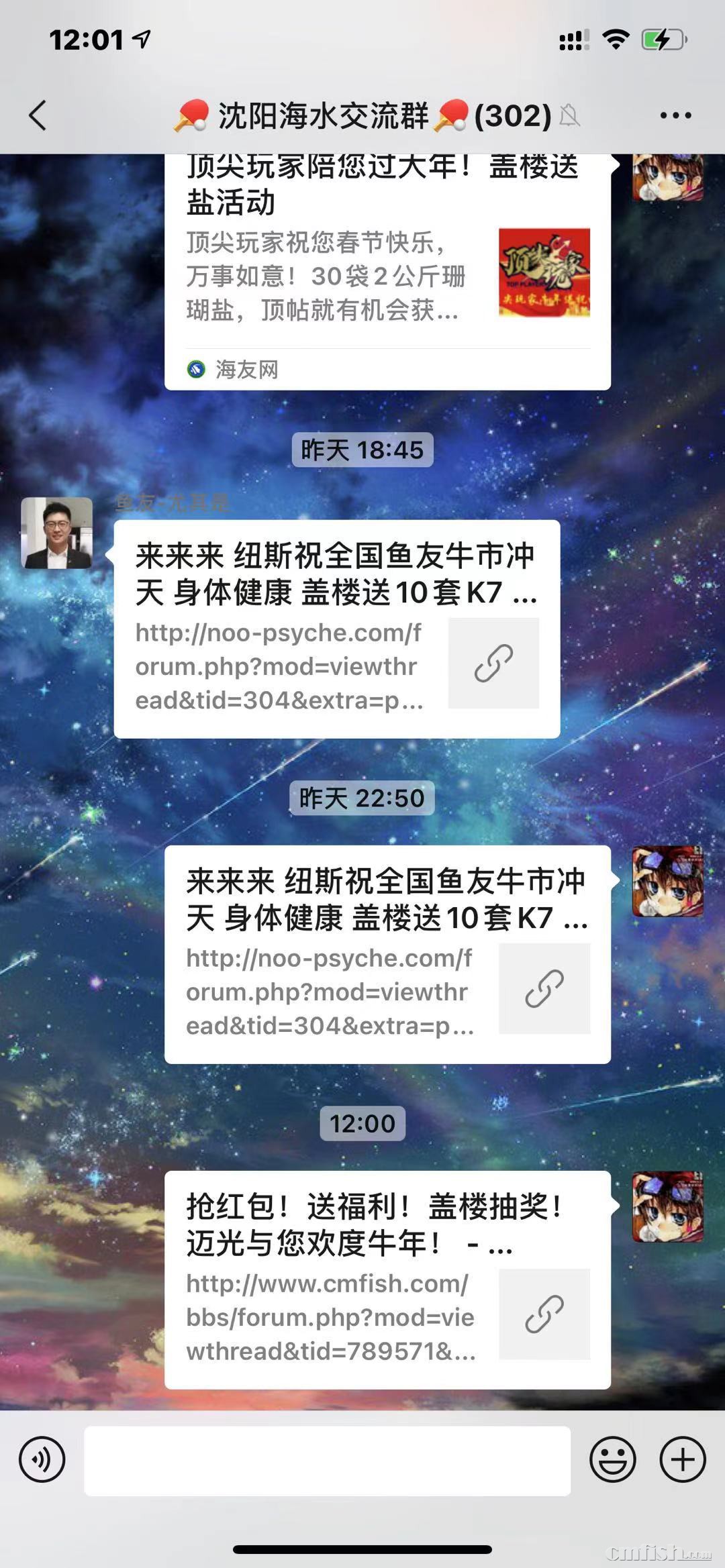Viewport: 725px width, 1568px height.
Task: Tap the anime avatar beside 抢红包 message
Action: point(667,1206)
